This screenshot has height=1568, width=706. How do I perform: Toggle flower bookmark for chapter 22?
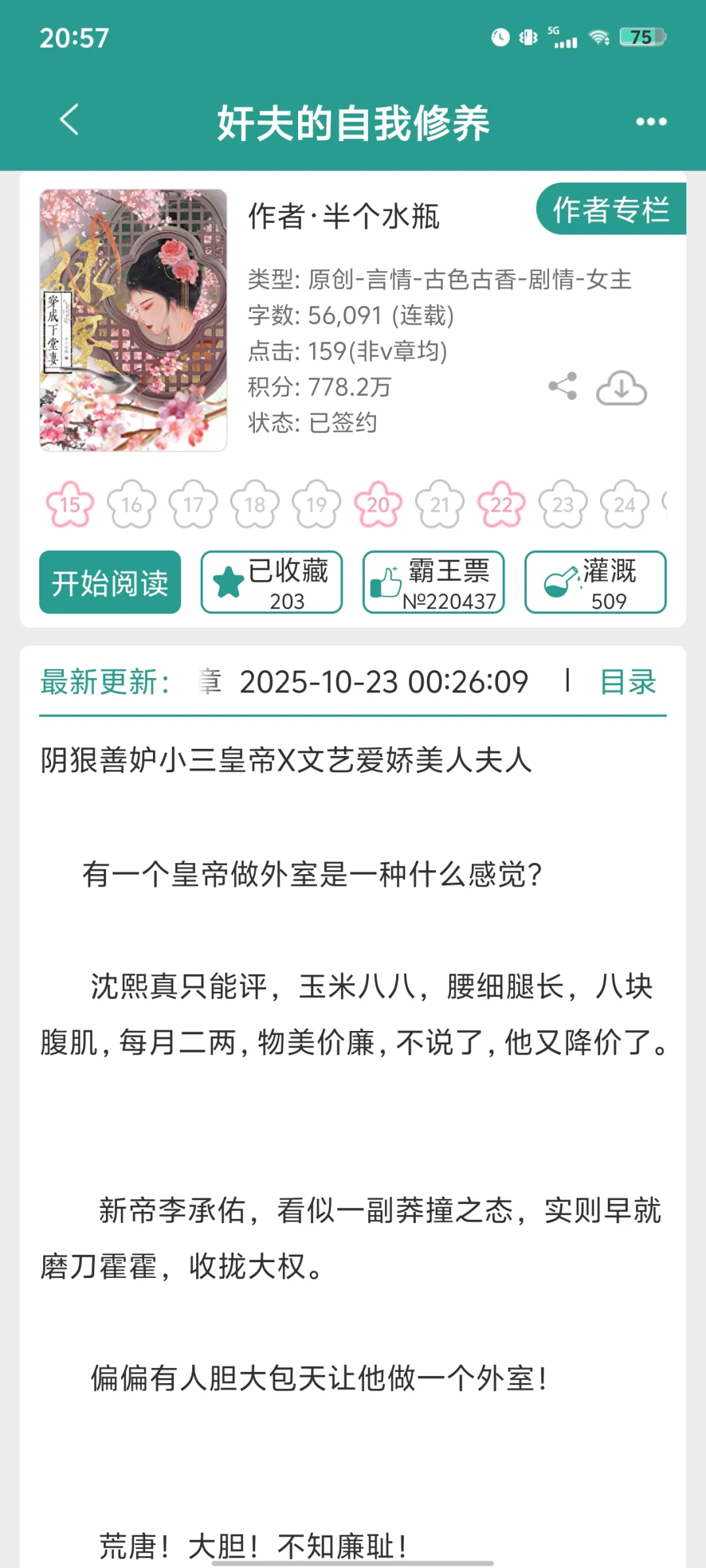click(501, 504)
